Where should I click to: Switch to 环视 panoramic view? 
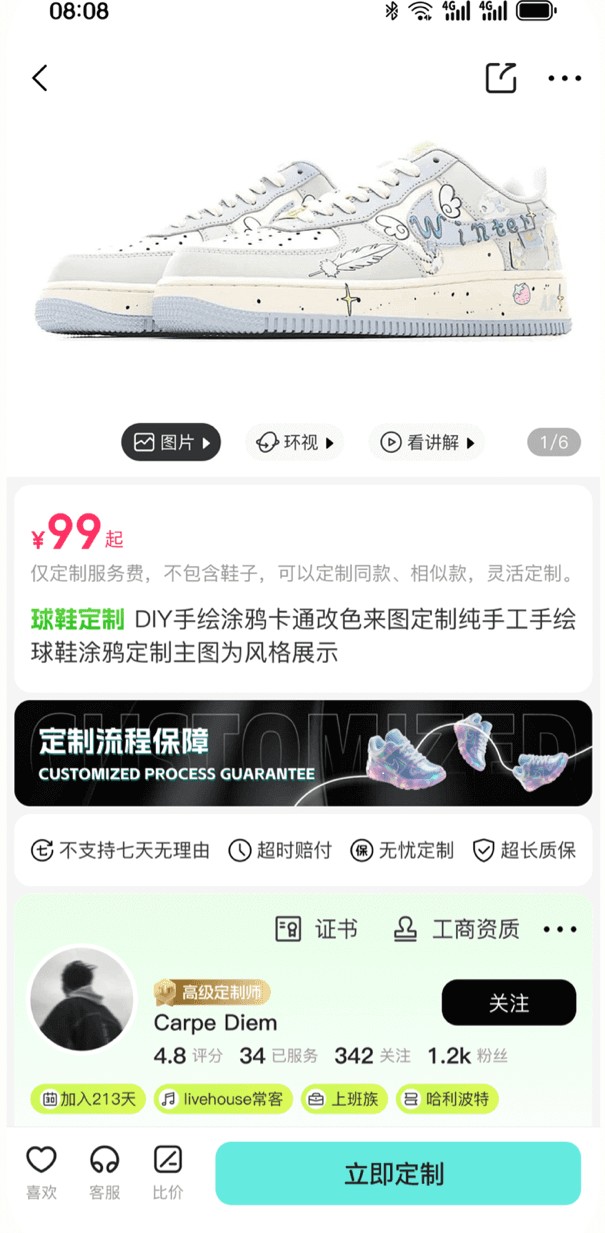click(x=294, y=442)
